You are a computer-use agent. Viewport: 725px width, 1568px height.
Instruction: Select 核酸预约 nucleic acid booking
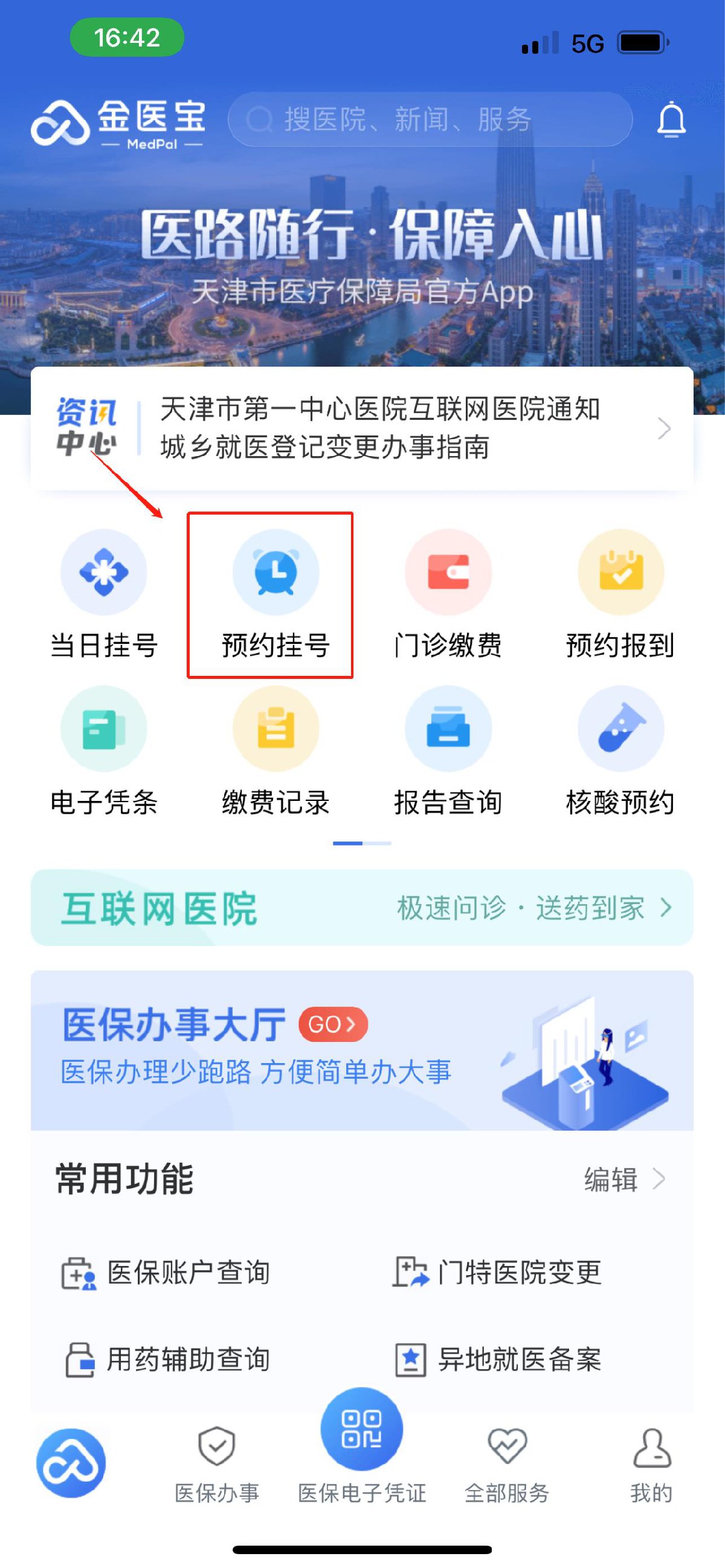(620, 750)
